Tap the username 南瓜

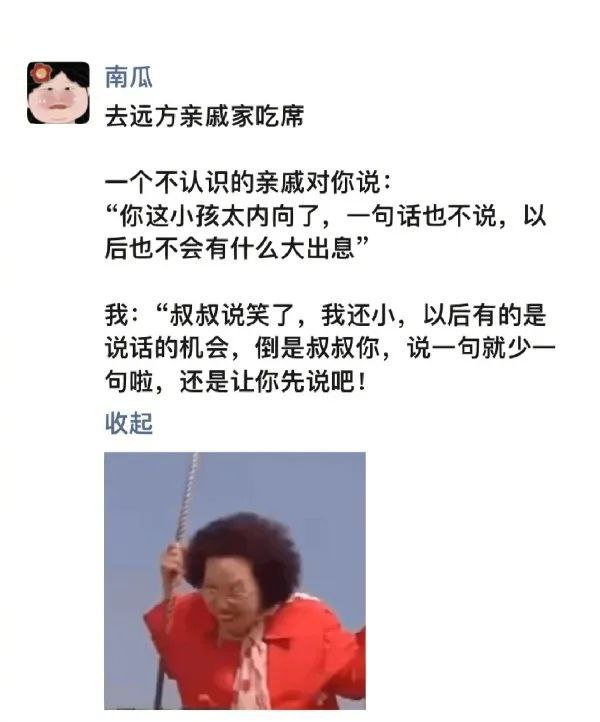tap(128, 77)
